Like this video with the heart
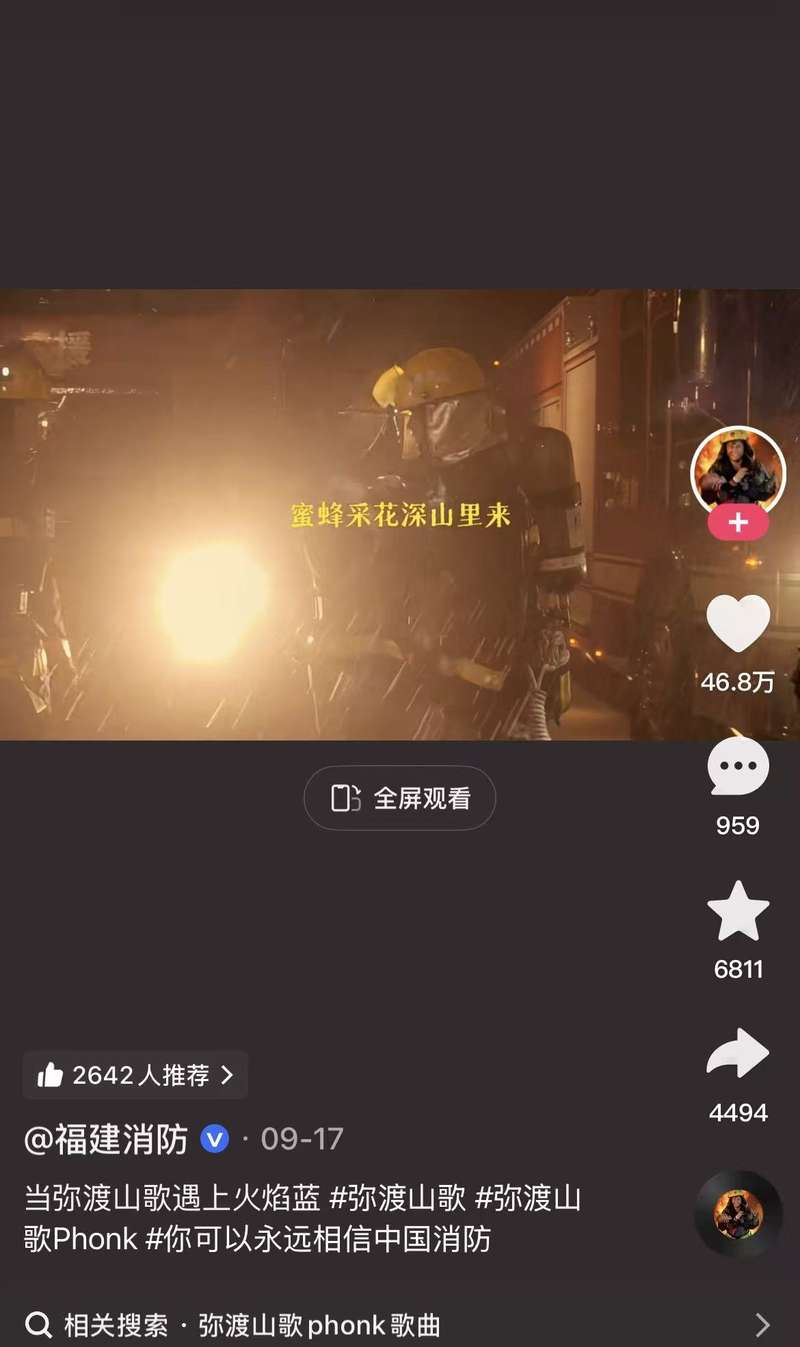 pyautogui.click(x=738, y=624)
